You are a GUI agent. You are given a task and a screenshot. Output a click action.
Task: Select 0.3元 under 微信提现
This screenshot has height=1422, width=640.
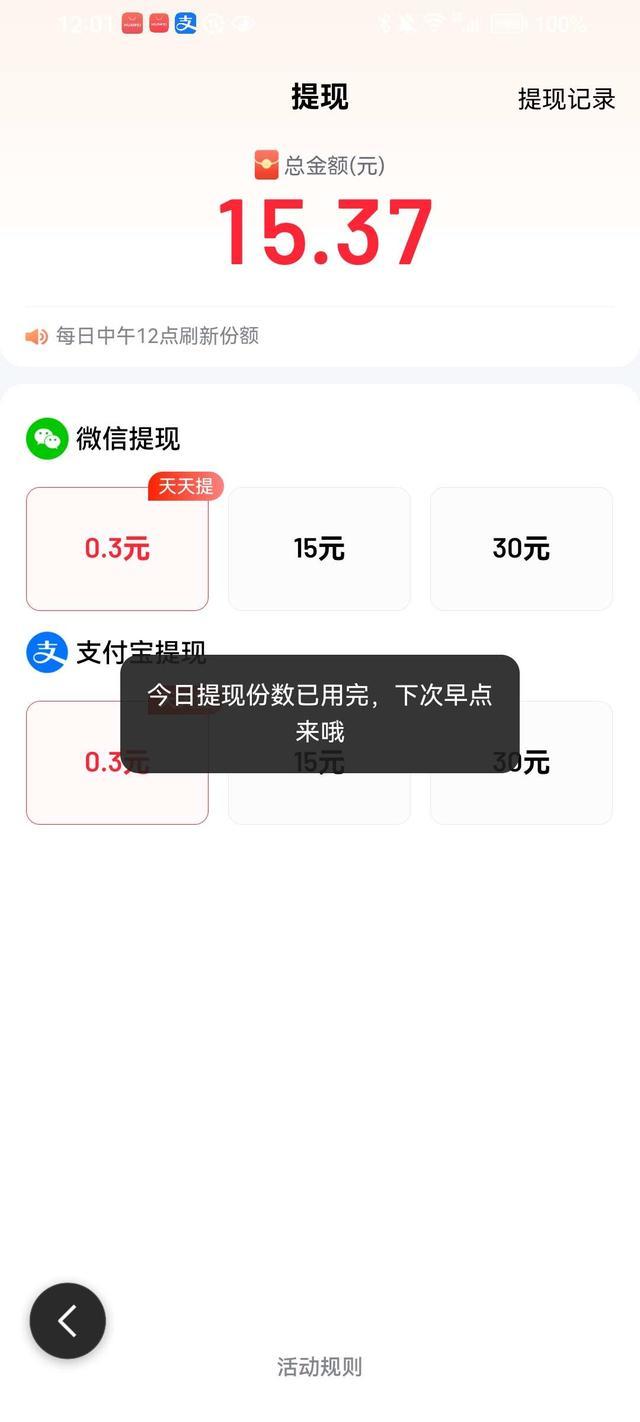(x=117, y=549)
